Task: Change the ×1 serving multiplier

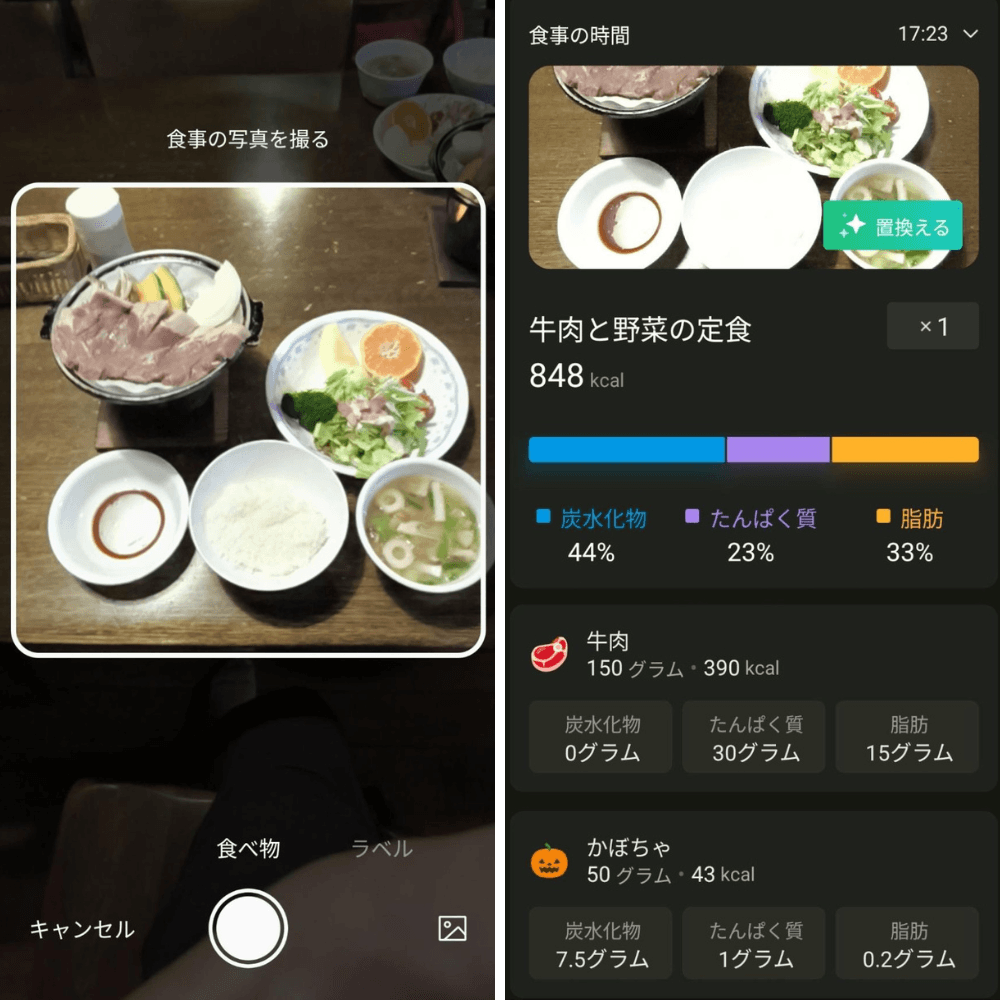Action: [932, 327]
